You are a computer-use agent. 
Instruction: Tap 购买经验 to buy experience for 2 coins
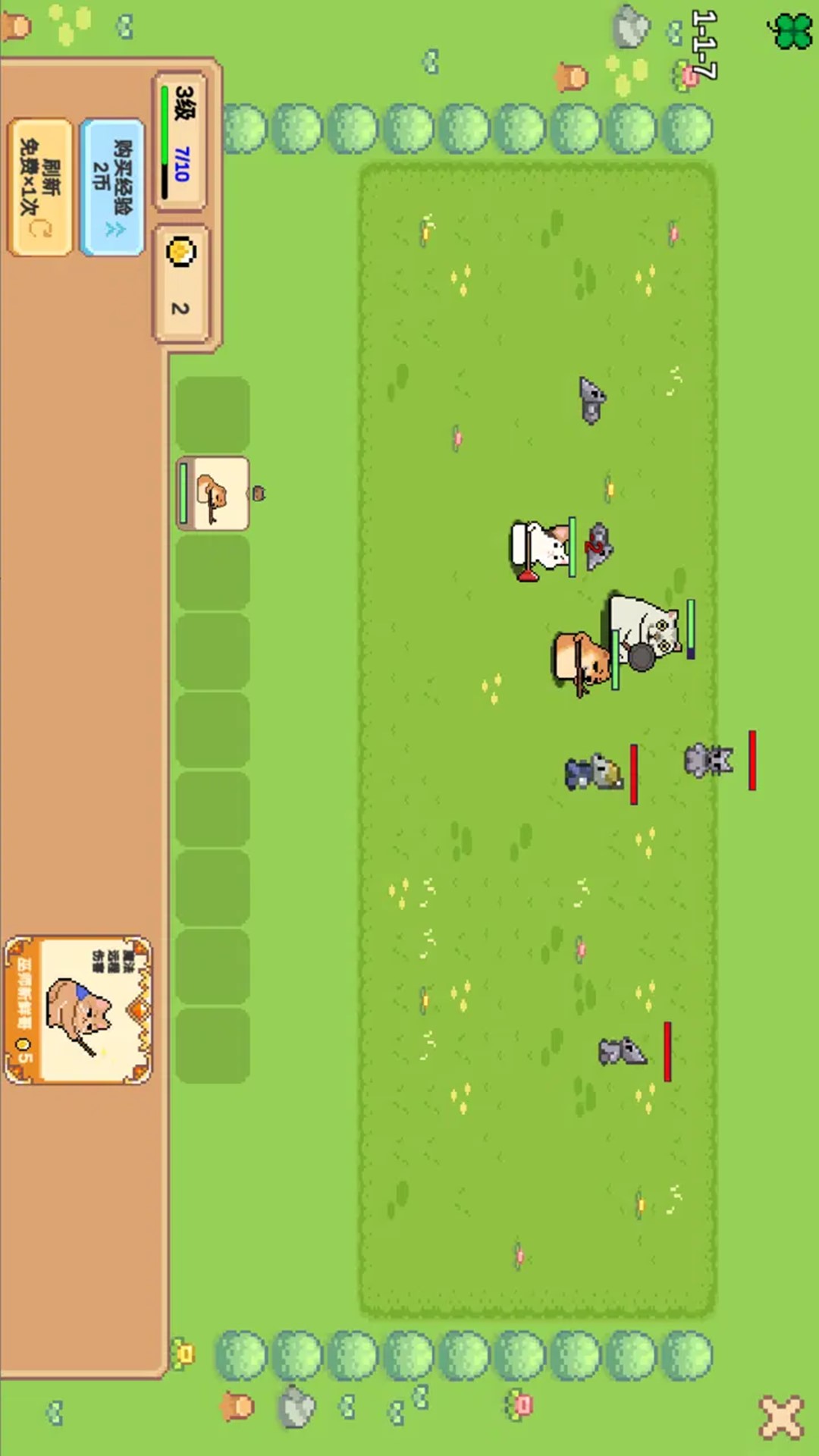(x=112, y=187)
